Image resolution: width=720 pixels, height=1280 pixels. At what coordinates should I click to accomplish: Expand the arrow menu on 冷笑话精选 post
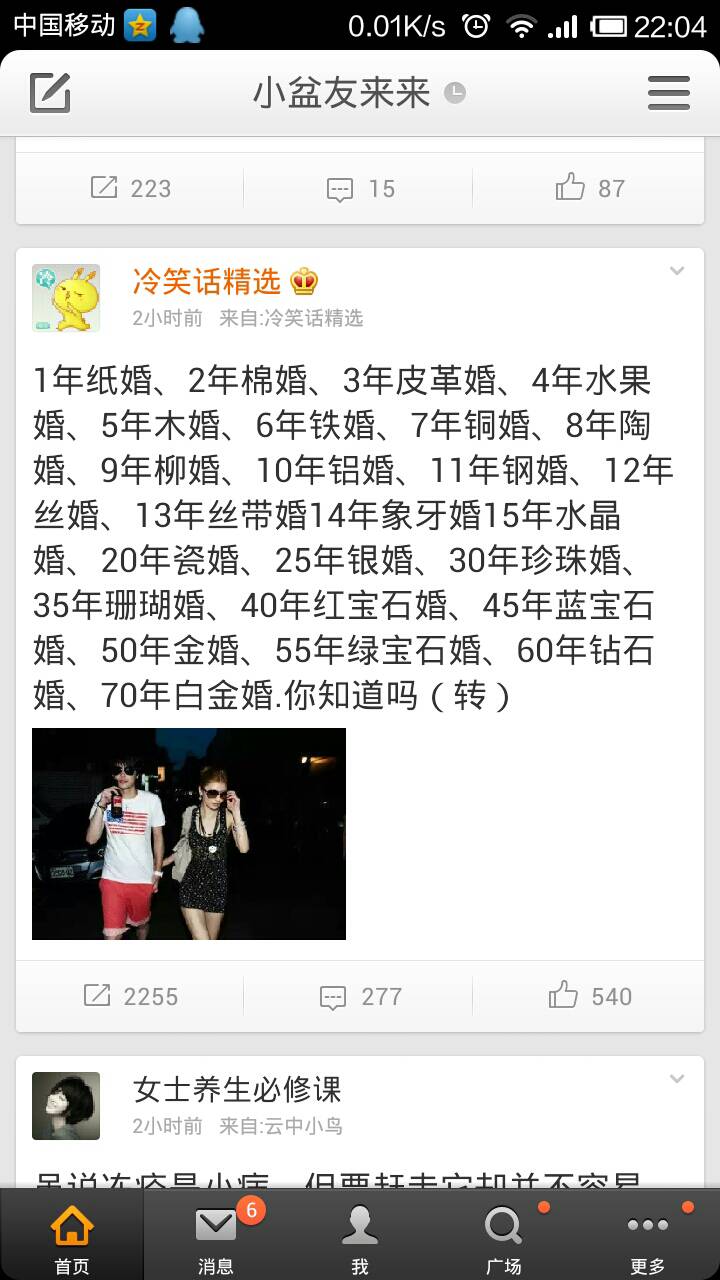point(677,271)
